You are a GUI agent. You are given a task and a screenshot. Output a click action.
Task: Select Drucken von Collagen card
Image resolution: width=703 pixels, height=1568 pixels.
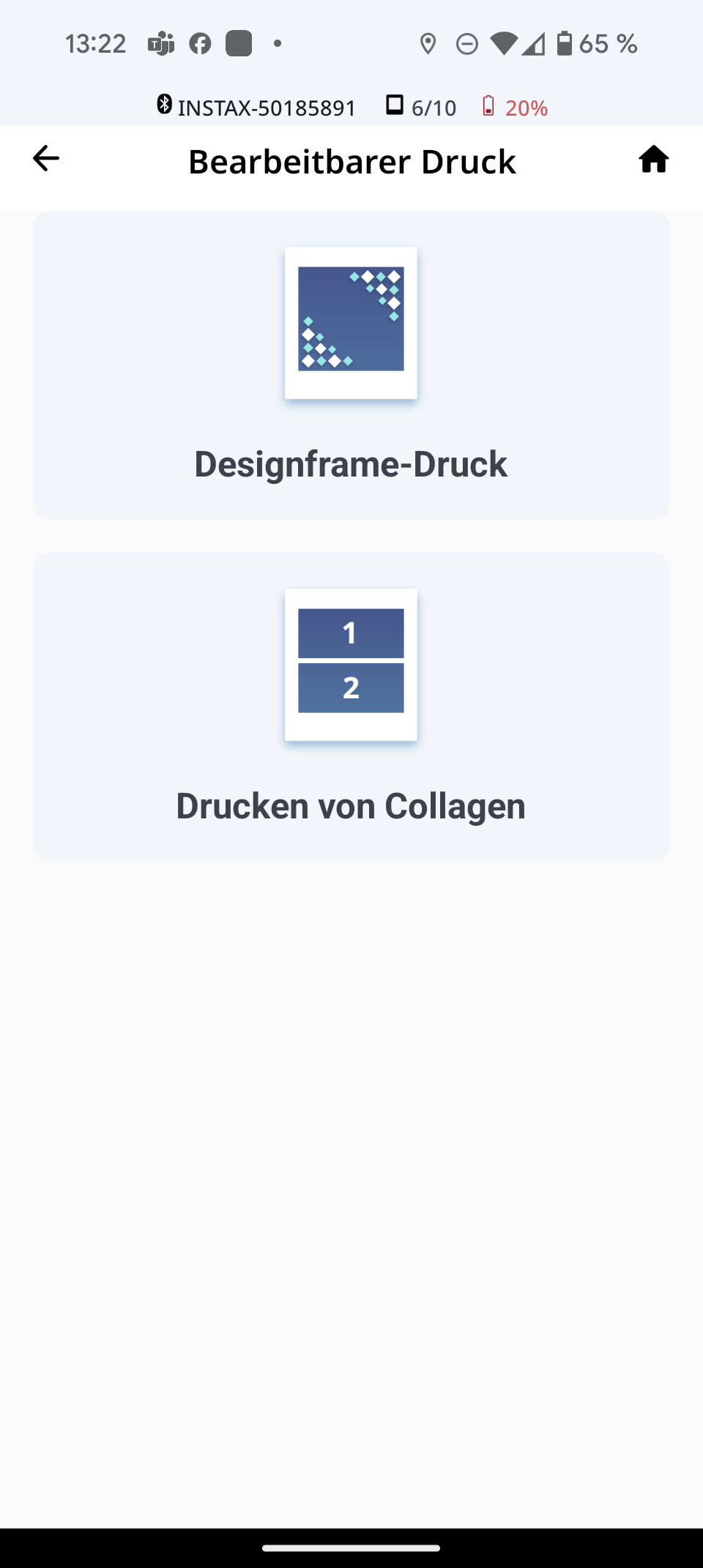[x=351, y=706]
